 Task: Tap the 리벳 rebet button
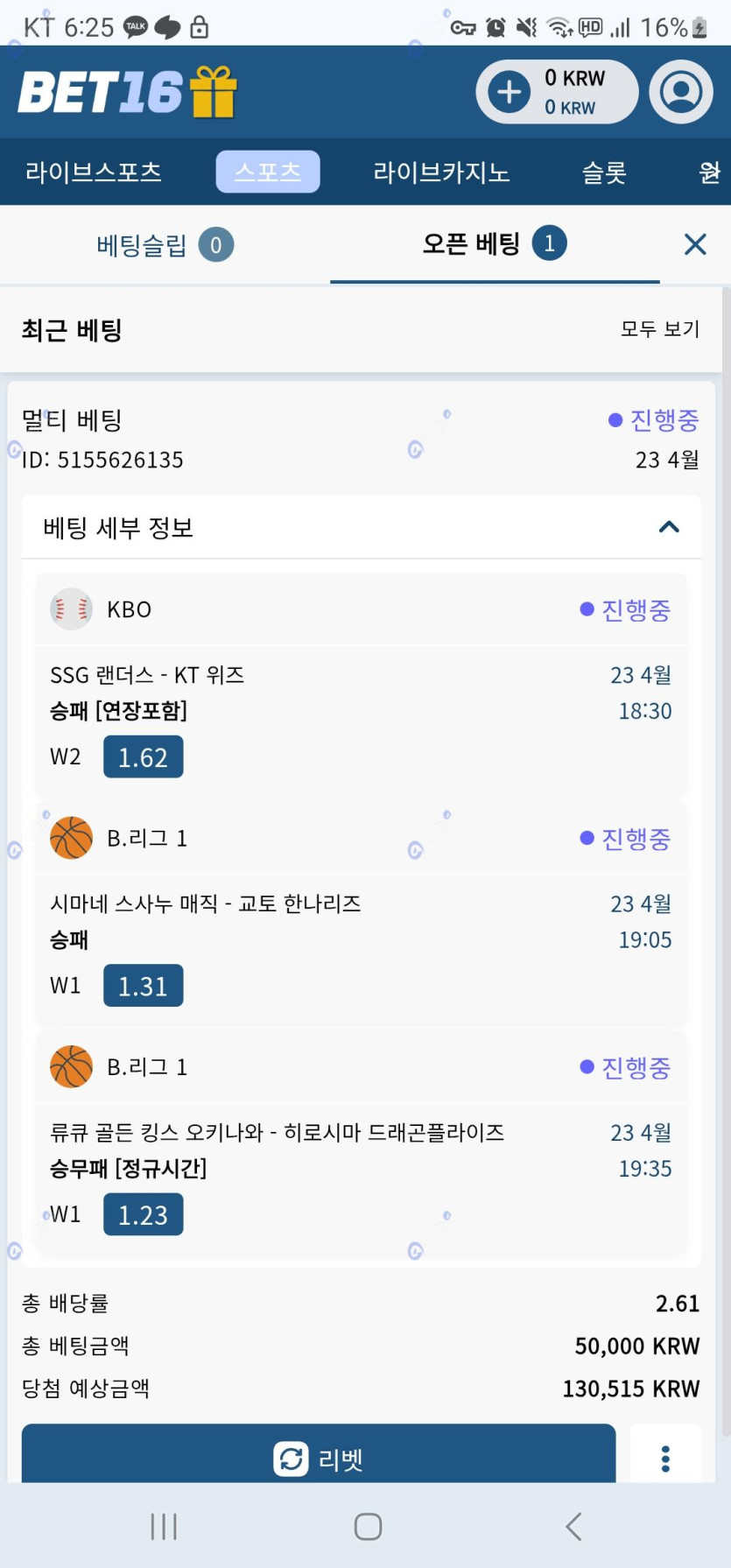(319, 1458)
